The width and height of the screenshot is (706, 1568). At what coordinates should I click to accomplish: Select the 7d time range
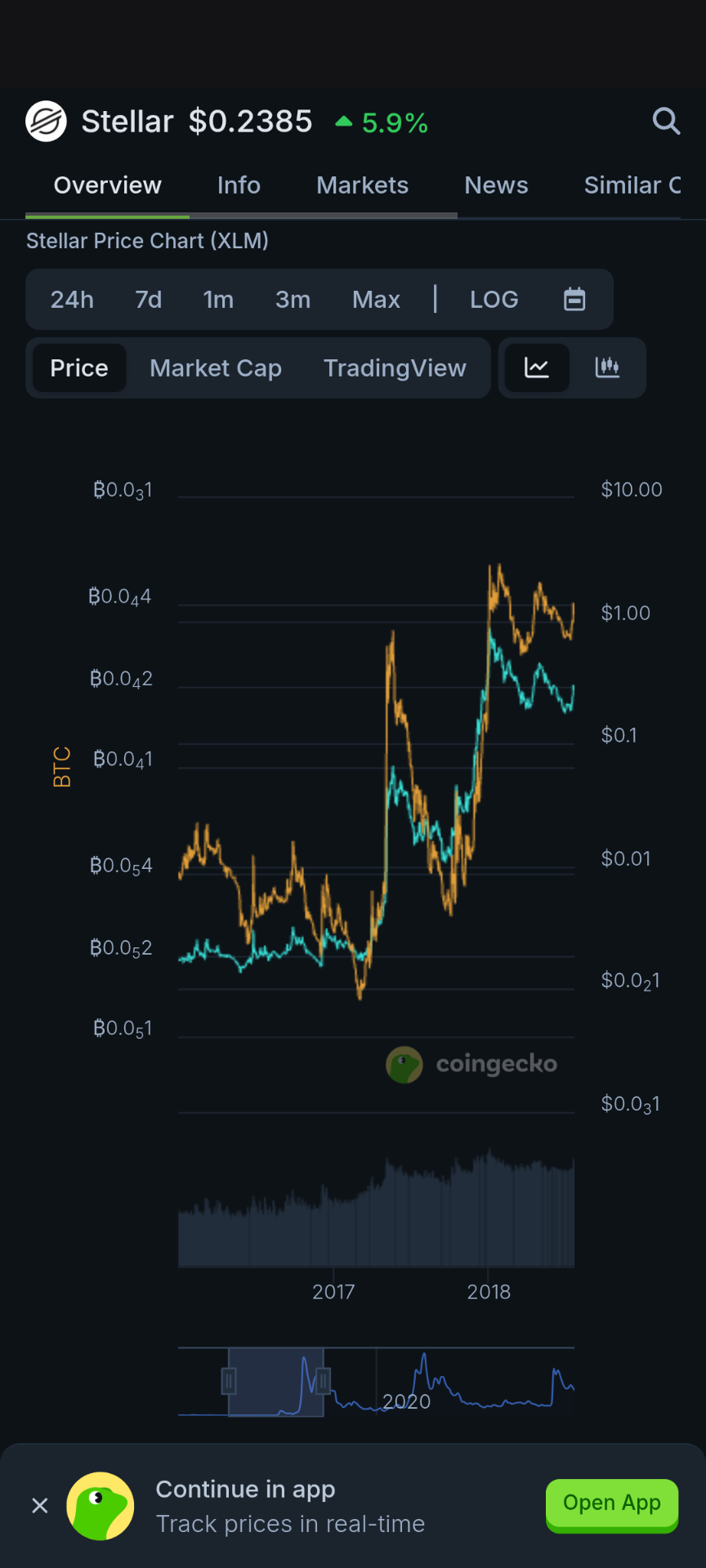(148, 300)
